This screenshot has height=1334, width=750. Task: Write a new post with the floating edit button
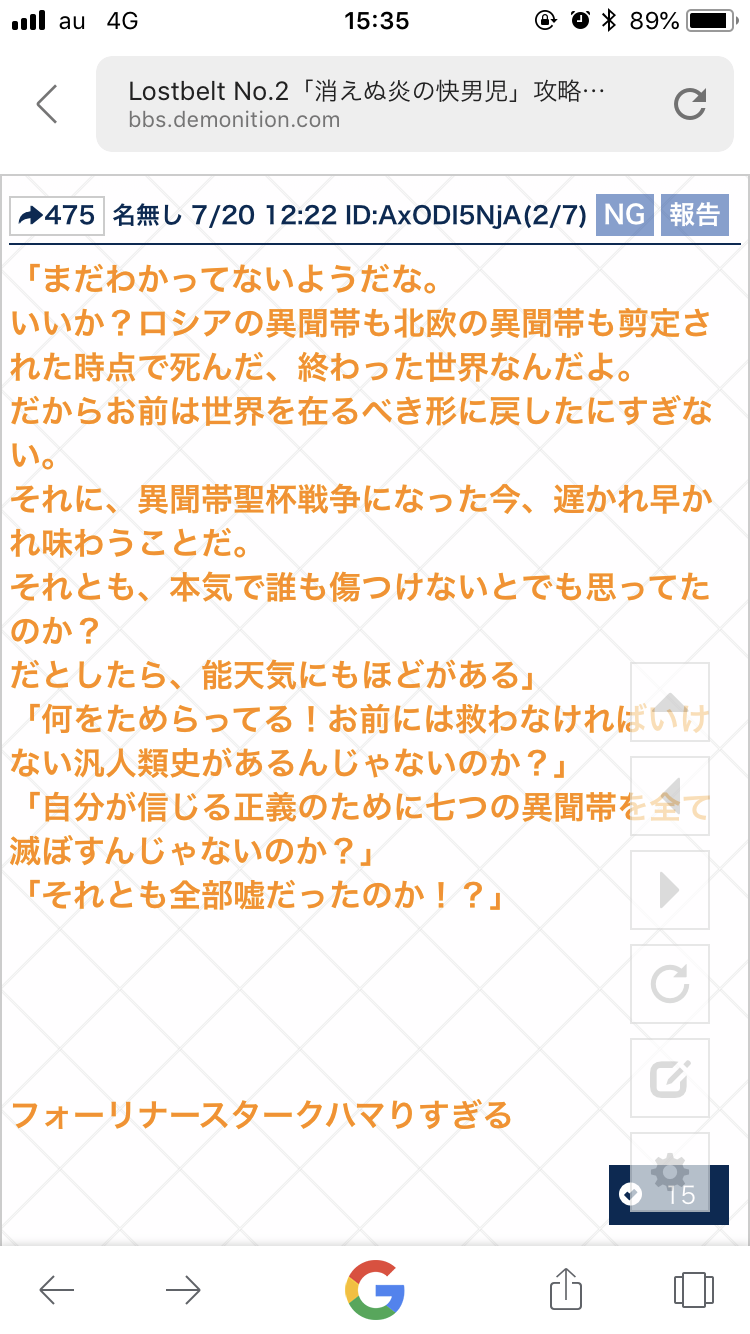[670, 1078]
